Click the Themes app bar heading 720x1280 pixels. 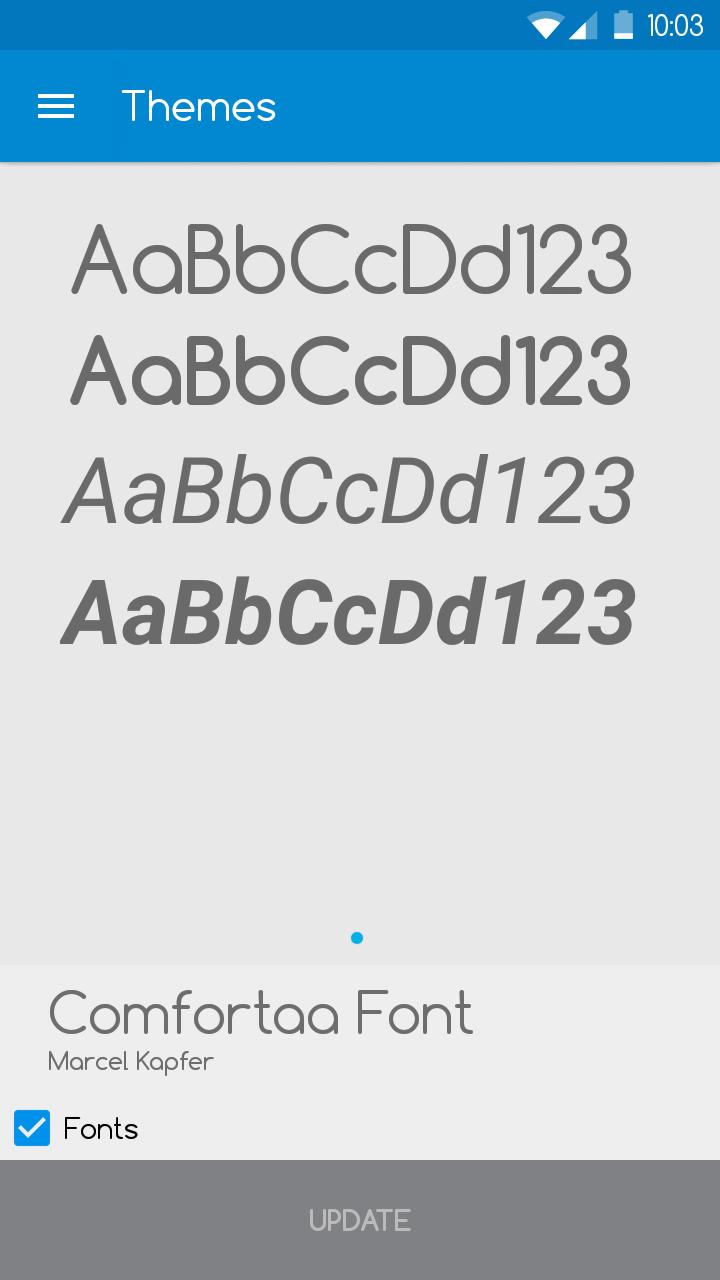199,106
